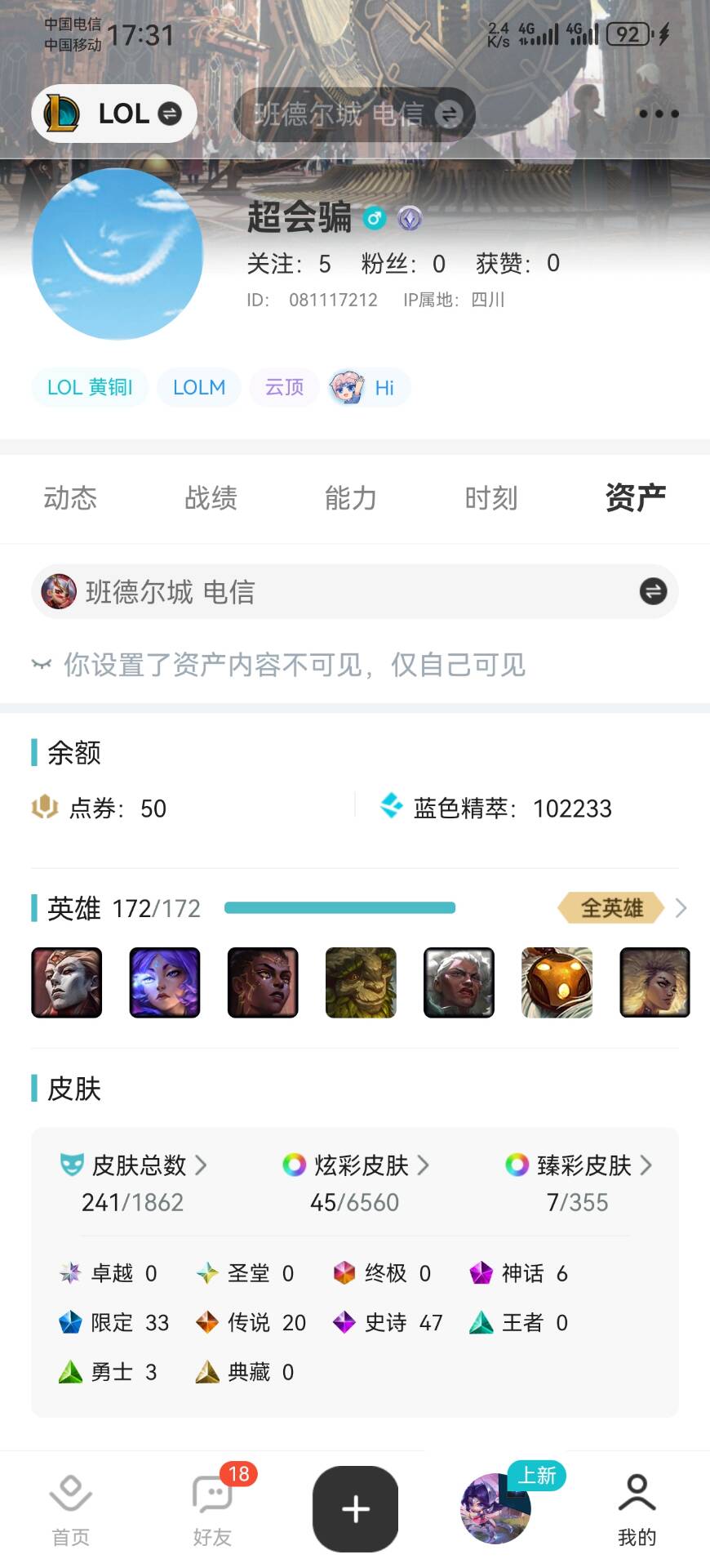Open 好友 tab with 18 notifications
The height and width of the screenshot is (1568, 710).
[212, 1509]
